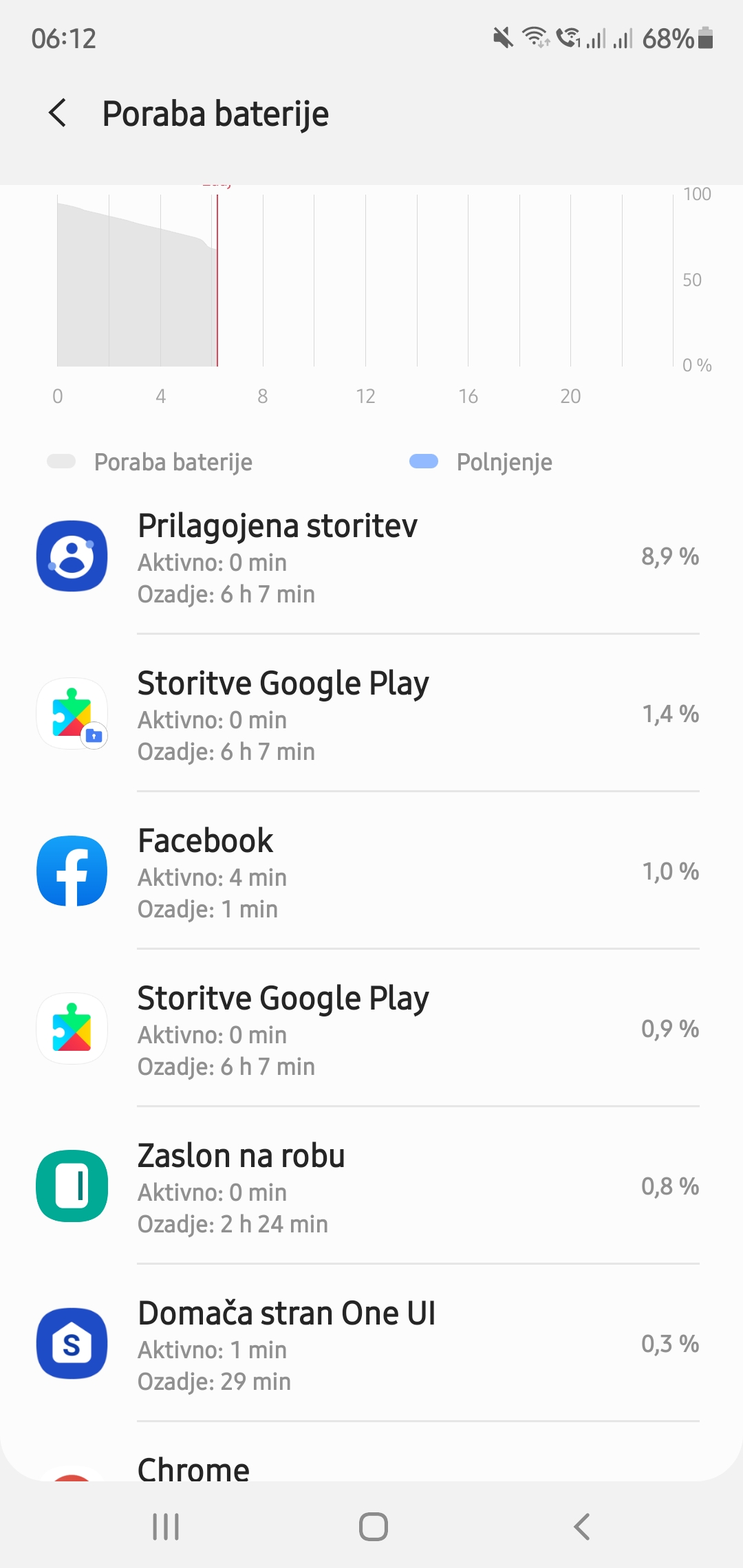Go back from Poraba baterije
Image resolution: width=743 pixels, height=1568 pixels.
58,113
